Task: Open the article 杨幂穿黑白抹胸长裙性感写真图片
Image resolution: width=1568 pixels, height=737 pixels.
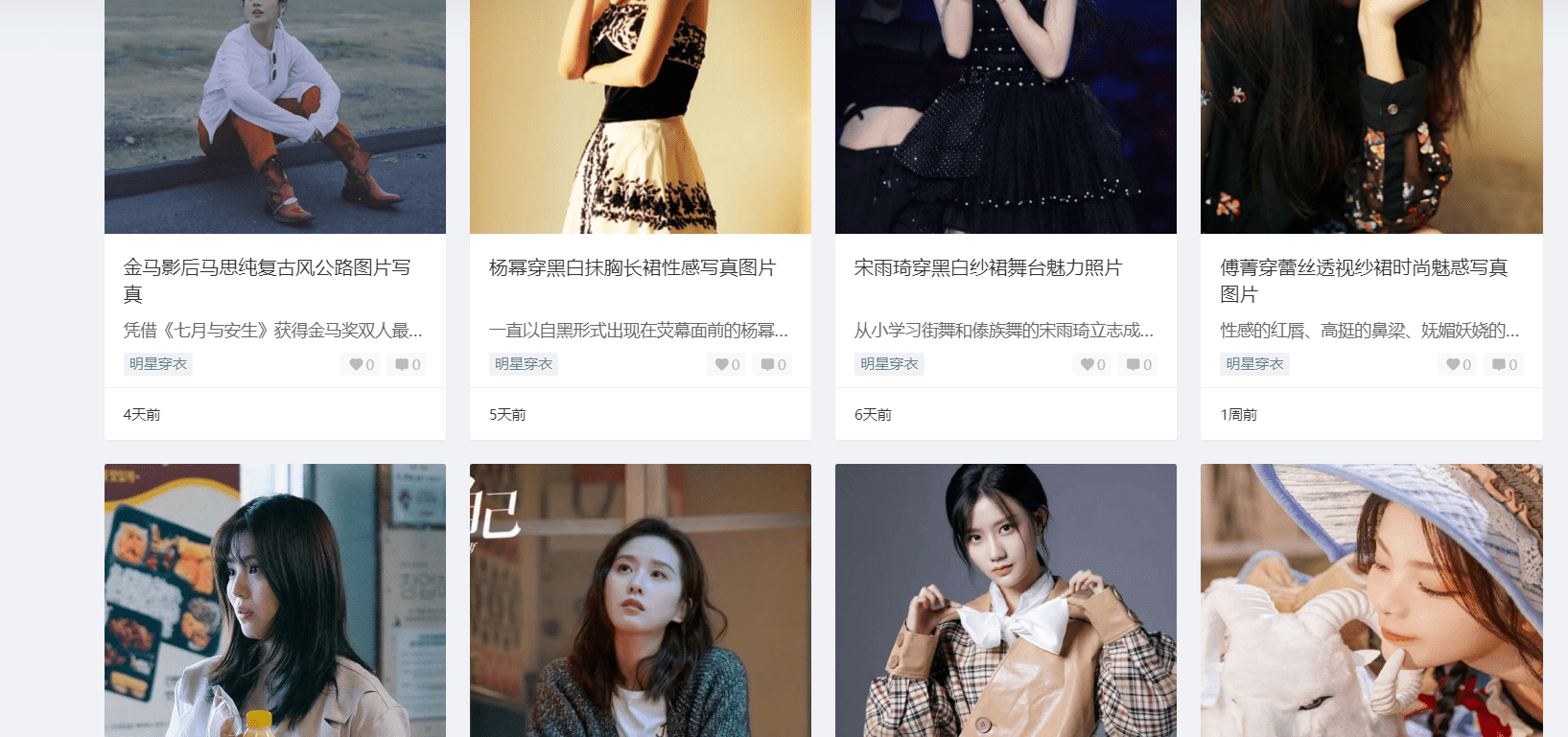Action: click(632, 267)
